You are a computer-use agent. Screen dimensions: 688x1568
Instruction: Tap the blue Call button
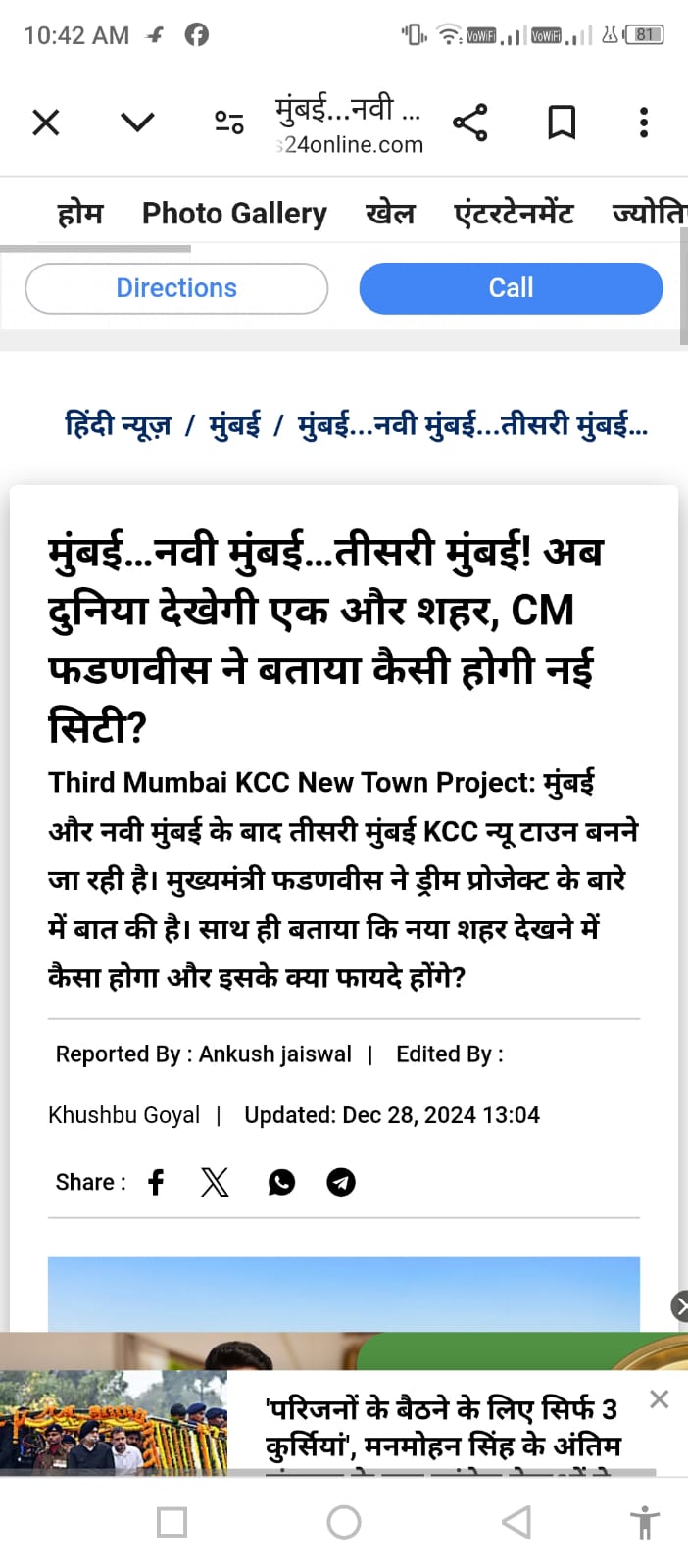coord(511,288)
